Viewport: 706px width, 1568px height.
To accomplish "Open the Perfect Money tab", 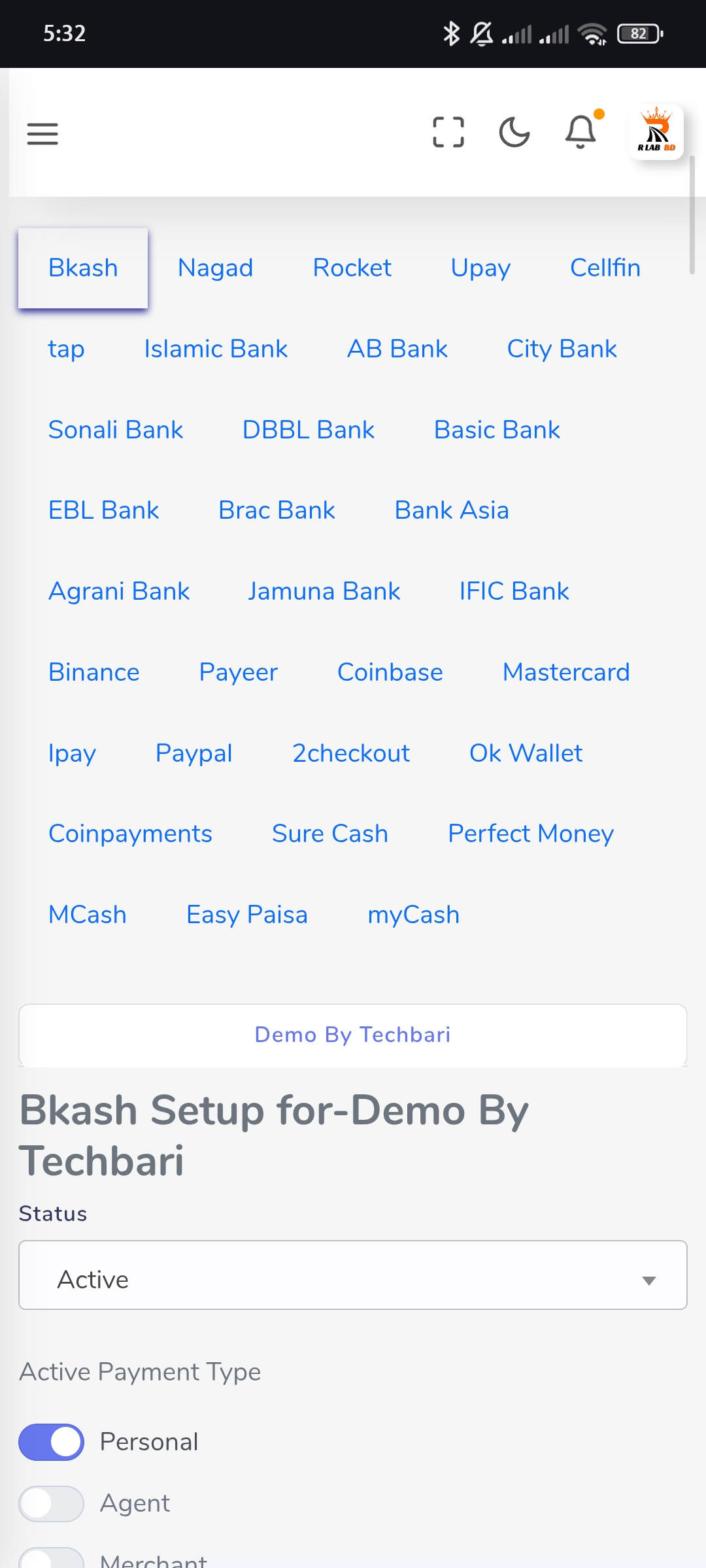I will 530,834.
